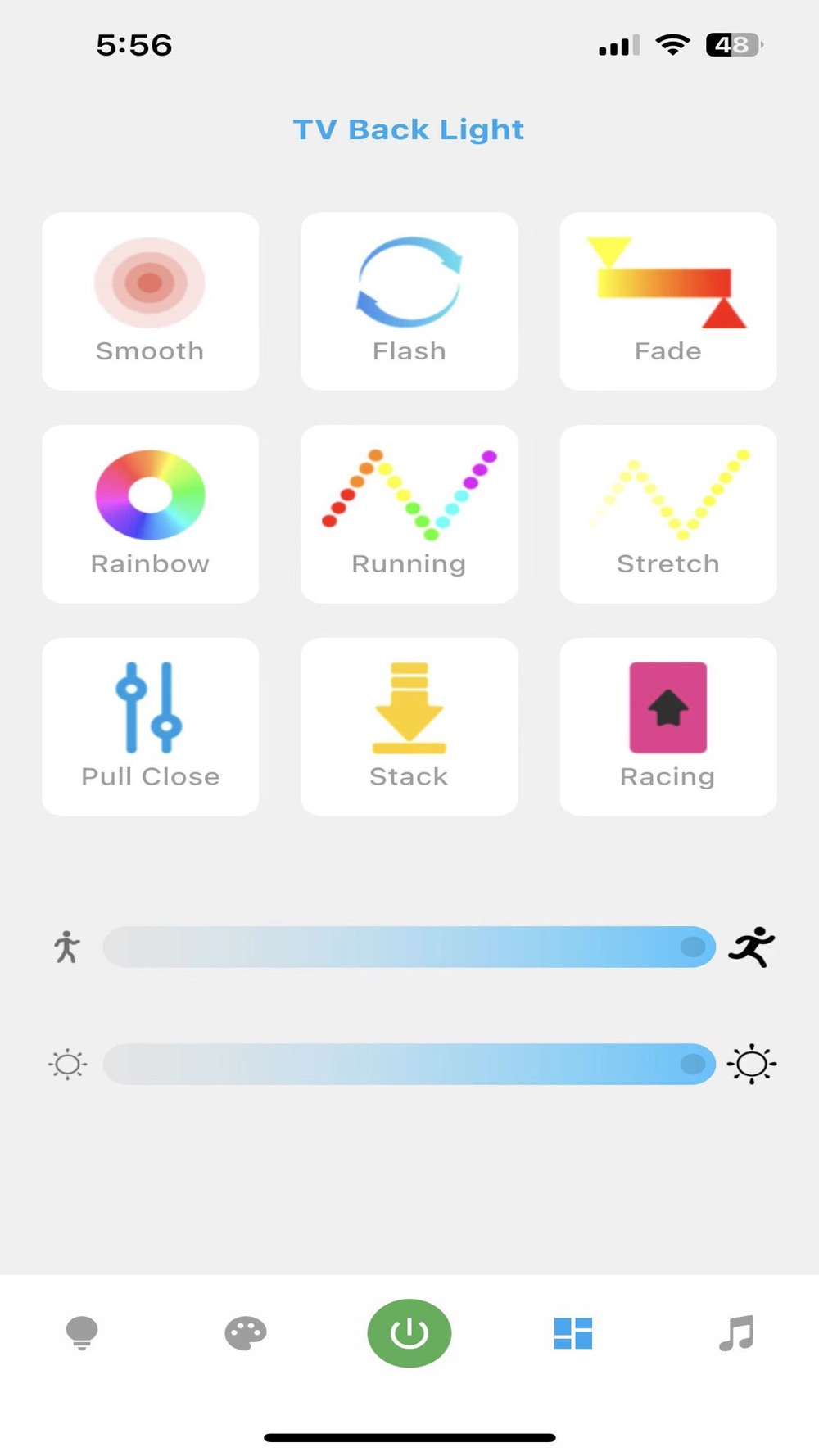Tap the brightness slider with the sun icons
This screenshot has height=1456, width=819.
(409, 1065)
